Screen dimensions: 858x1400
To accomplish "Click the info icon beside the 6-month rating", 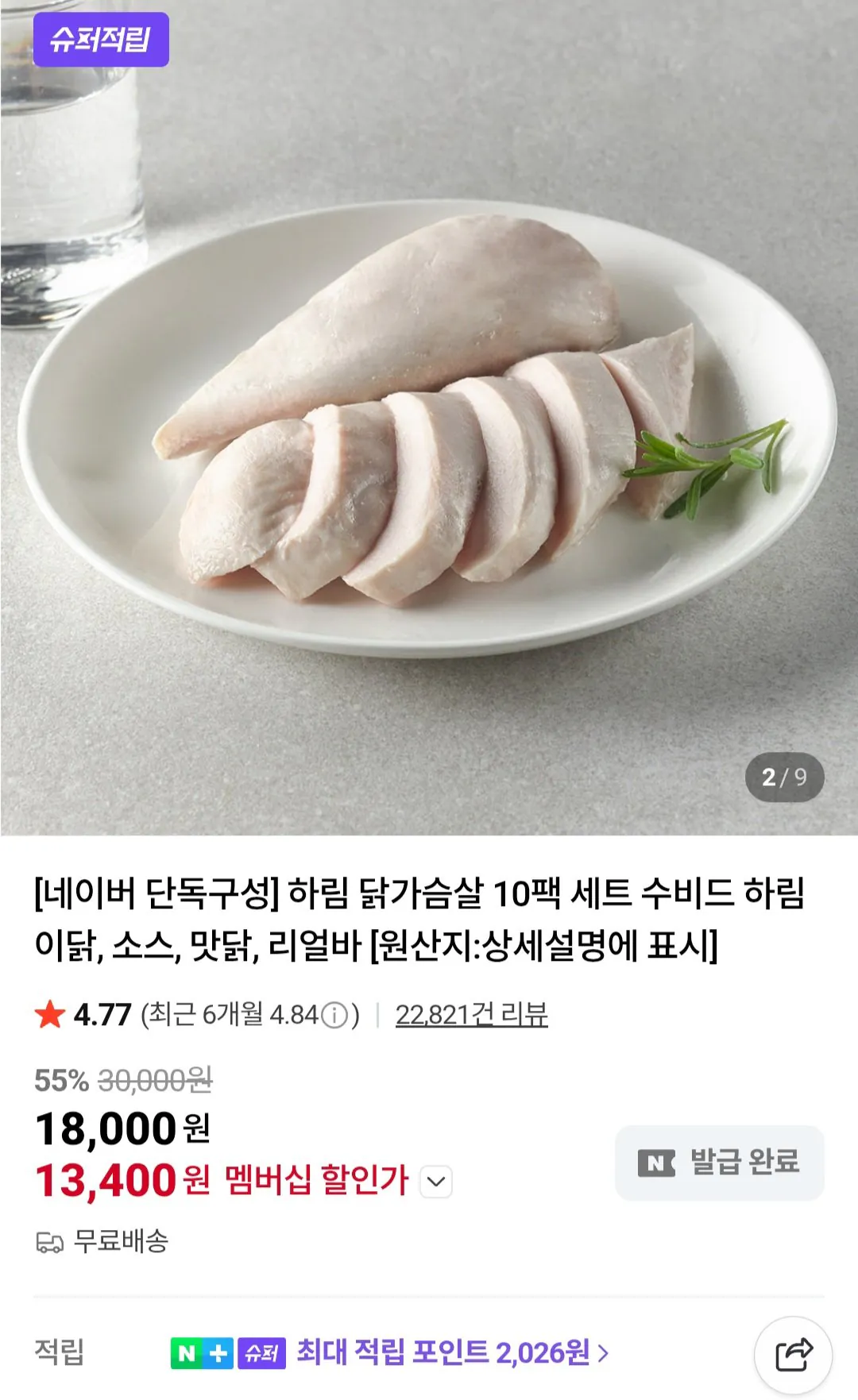I will point(334,1015).
